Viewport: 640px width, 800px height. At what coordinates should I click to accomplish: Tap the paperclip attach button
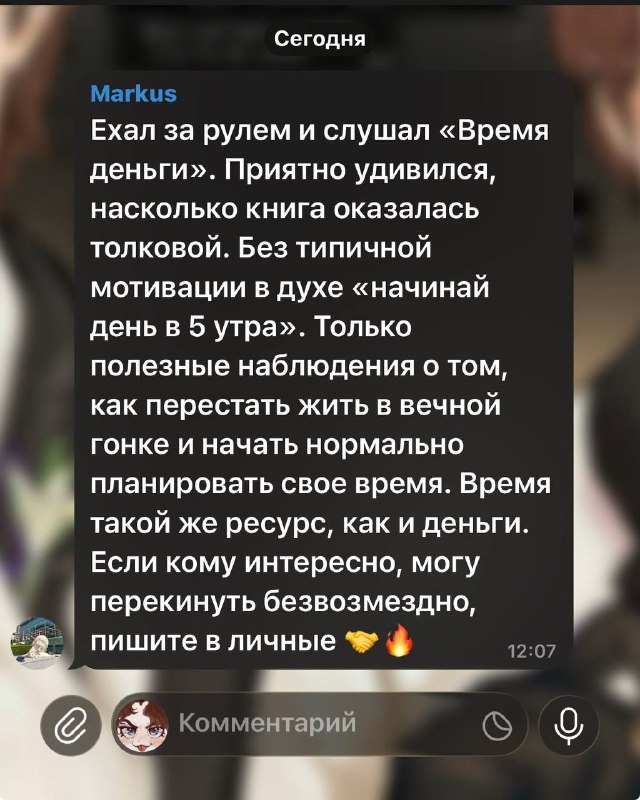pyautogui.click(x=71, y=725)
